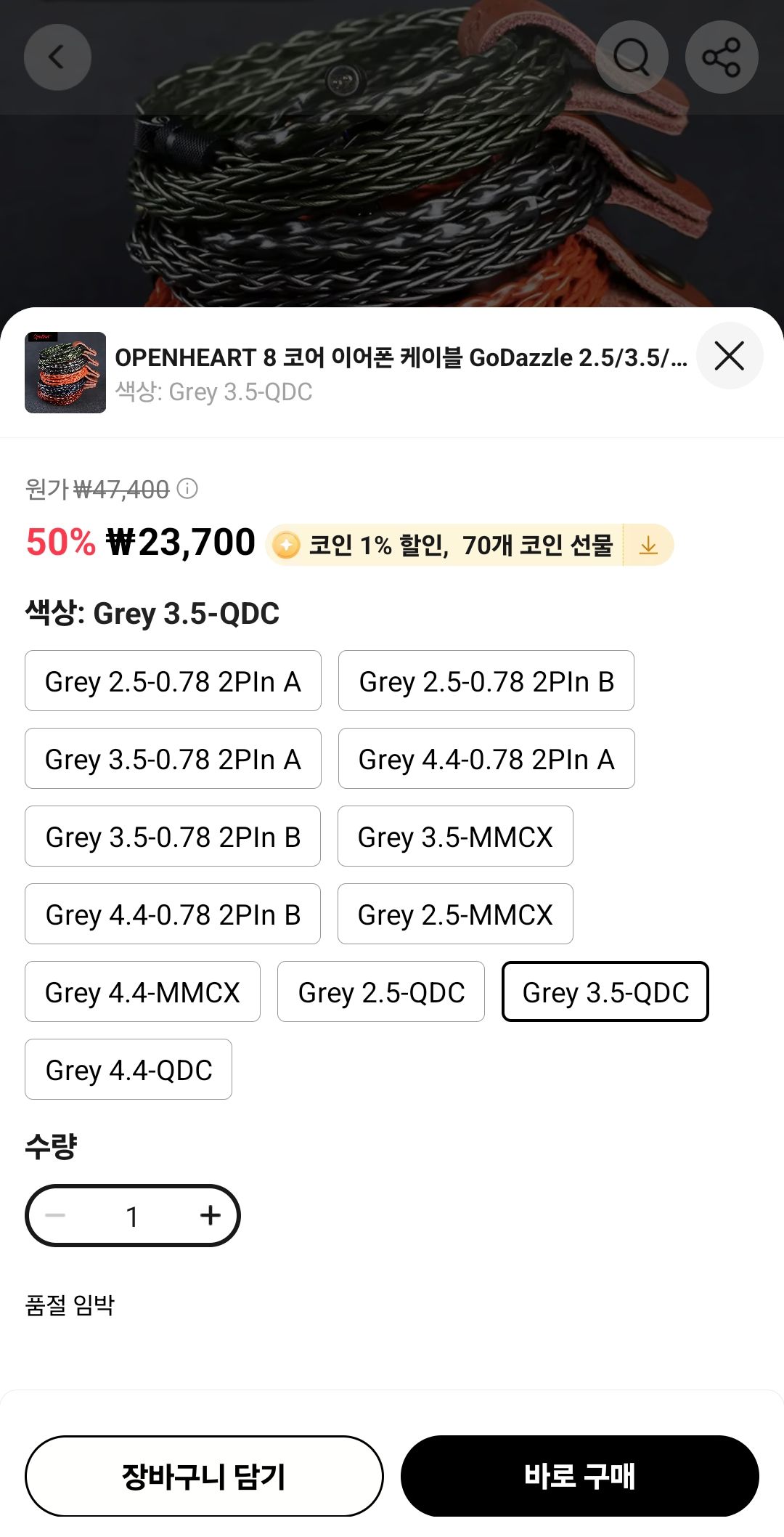Increase quantity with the plus button
Screen dimensions: 784x1537
[x=211, y=1216]
